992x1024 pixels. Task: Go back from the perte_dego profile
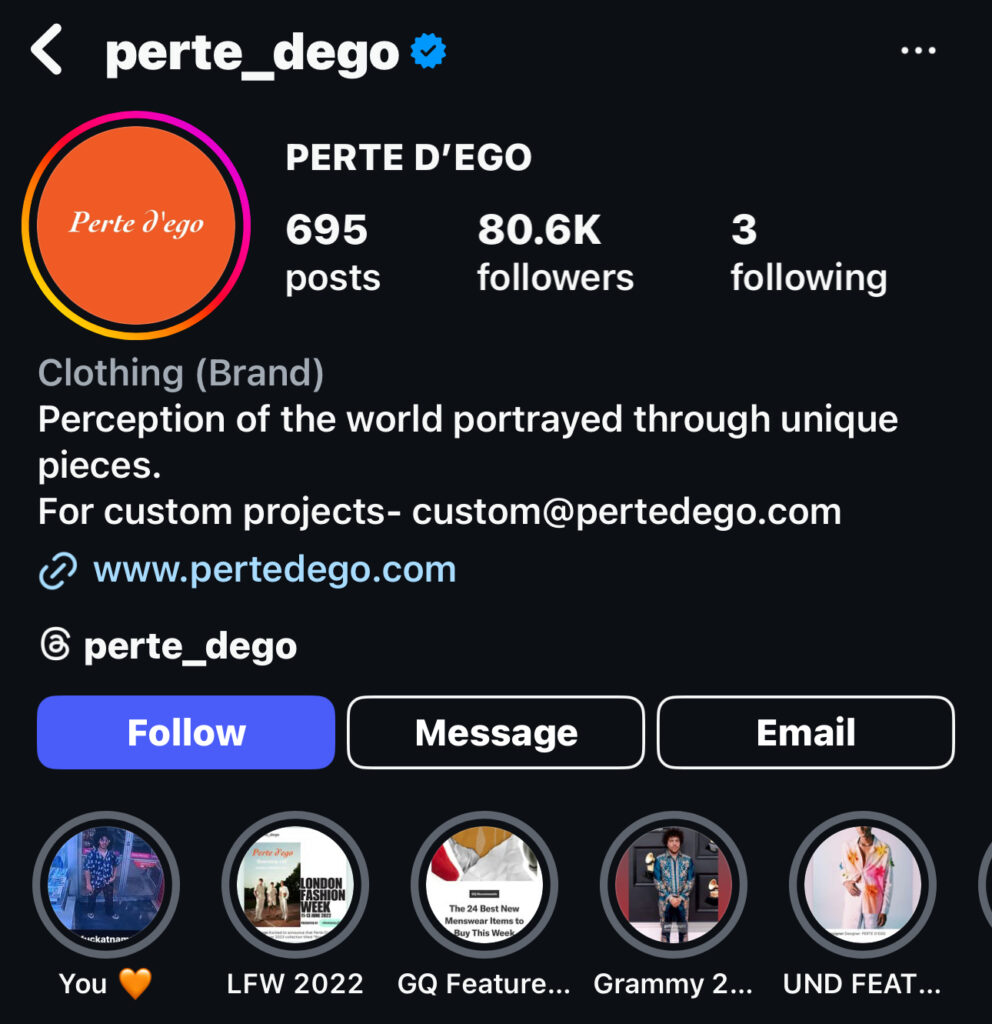[46, 51]
